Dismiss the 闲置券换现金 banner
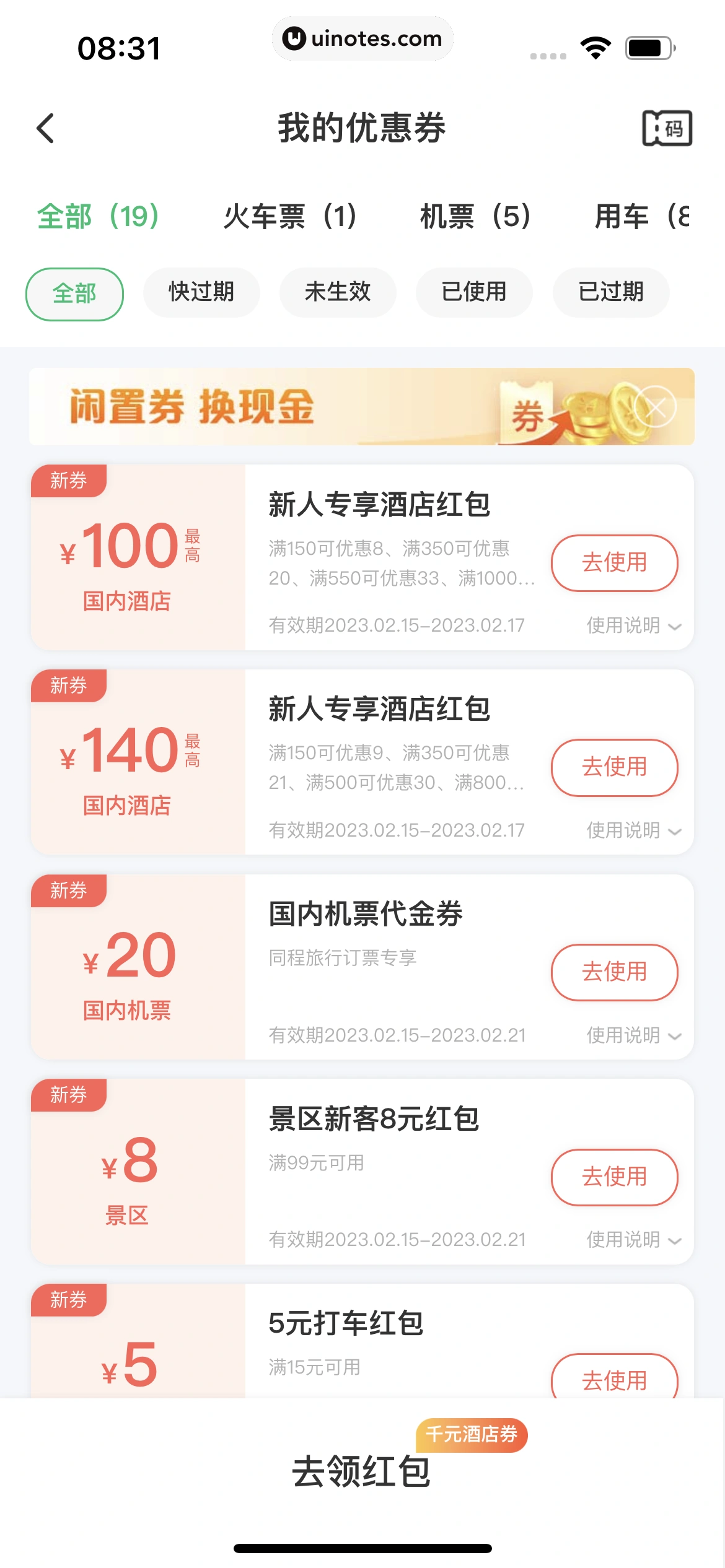This screenshot has height=1568, width=725. 656,407
